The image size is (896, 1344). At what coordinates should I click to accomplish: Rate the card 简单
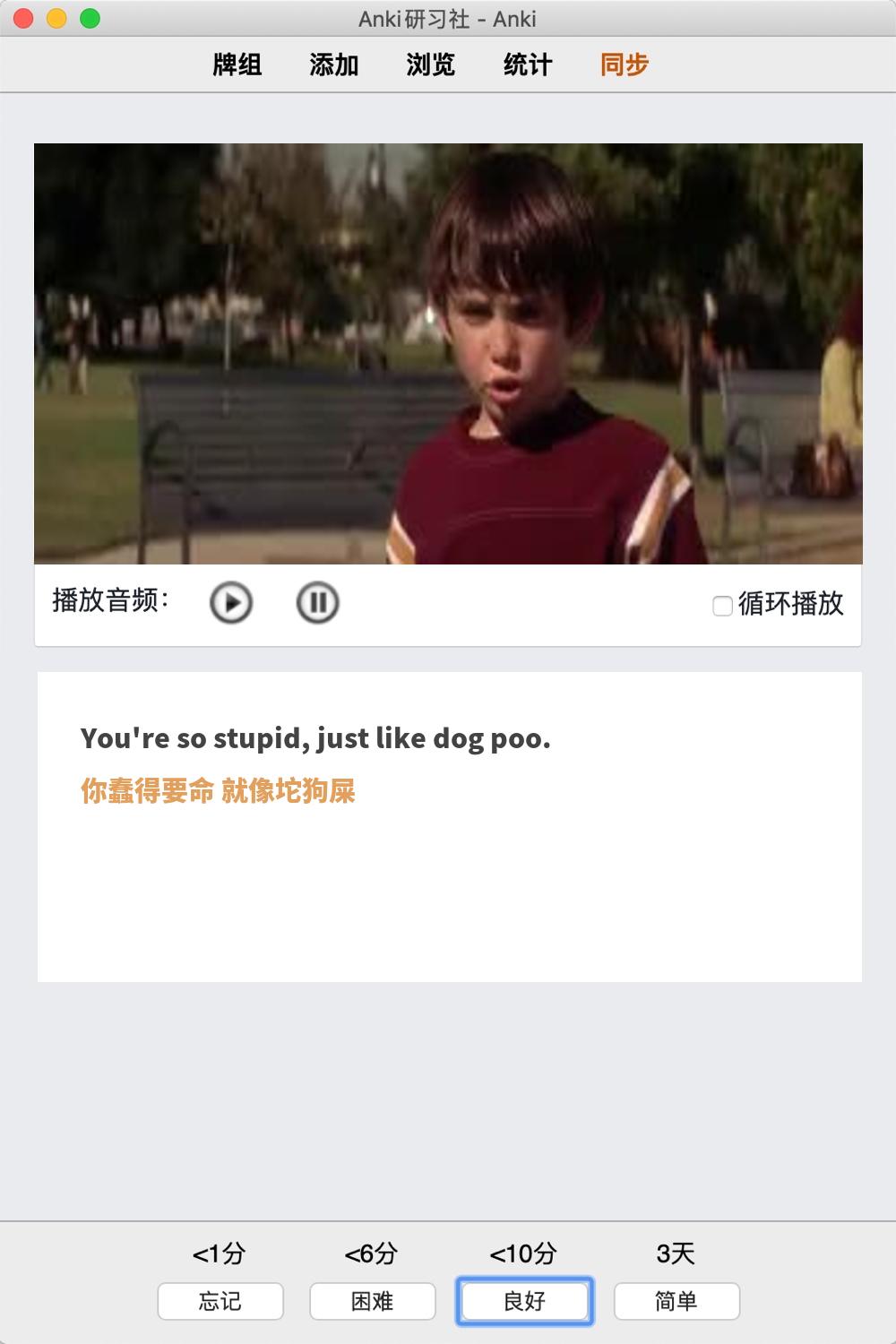click(x=676, y=1301)
